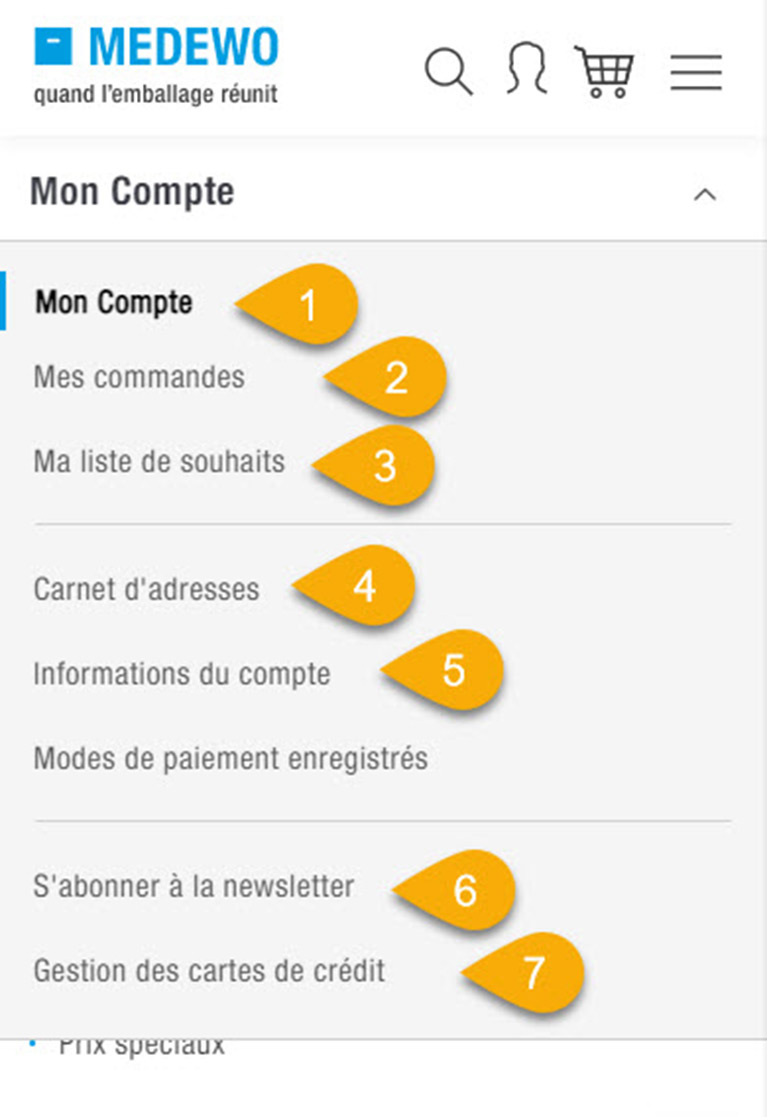Open the hamburger menu
Viewport: 767px width, 1117px height.
(x=696, y=72)
